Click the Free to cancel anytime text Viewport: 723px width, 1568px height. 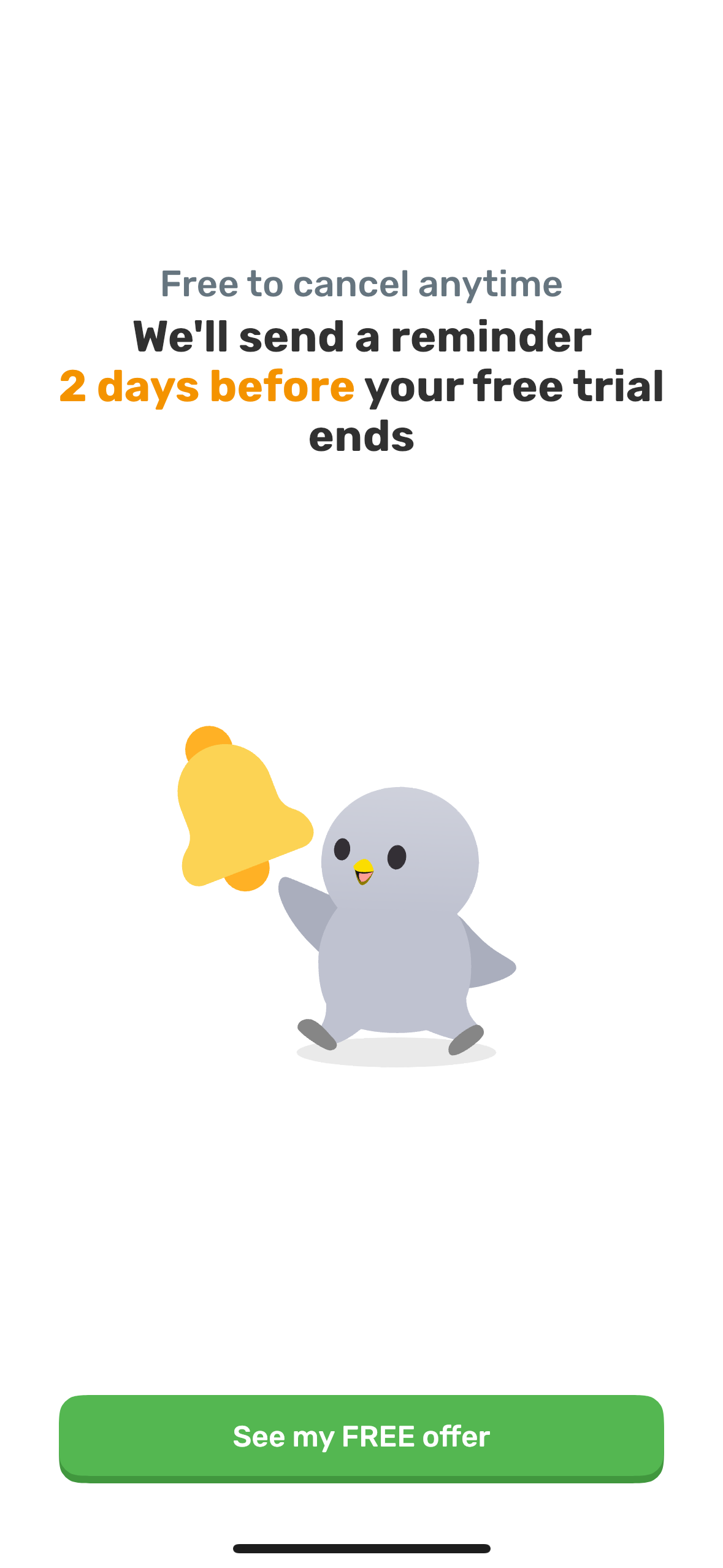pos(361,283)
